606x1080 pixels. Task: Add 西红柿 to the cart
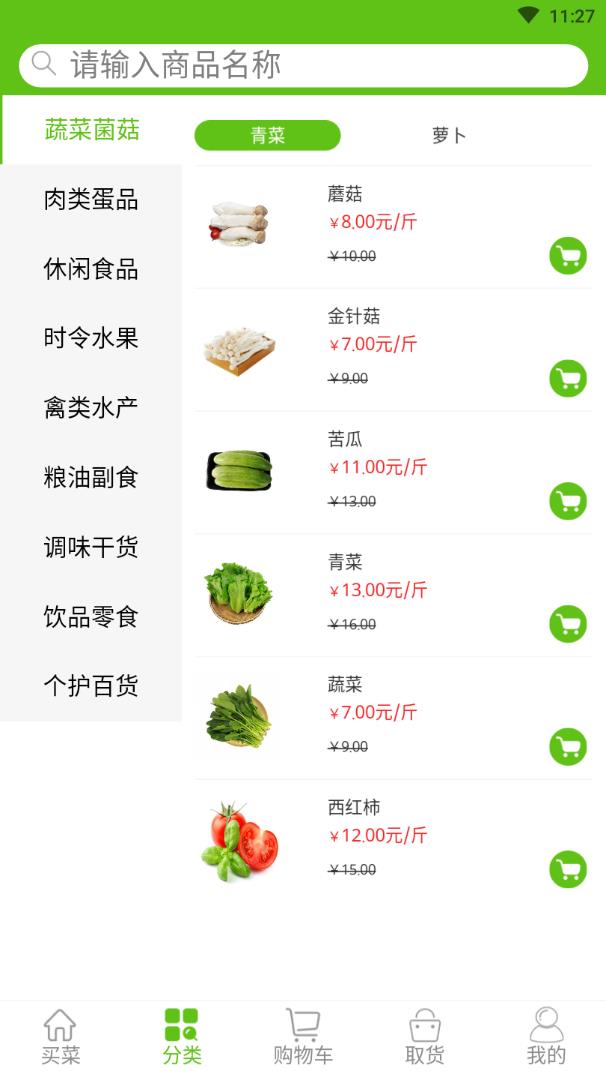click(568, 869)
